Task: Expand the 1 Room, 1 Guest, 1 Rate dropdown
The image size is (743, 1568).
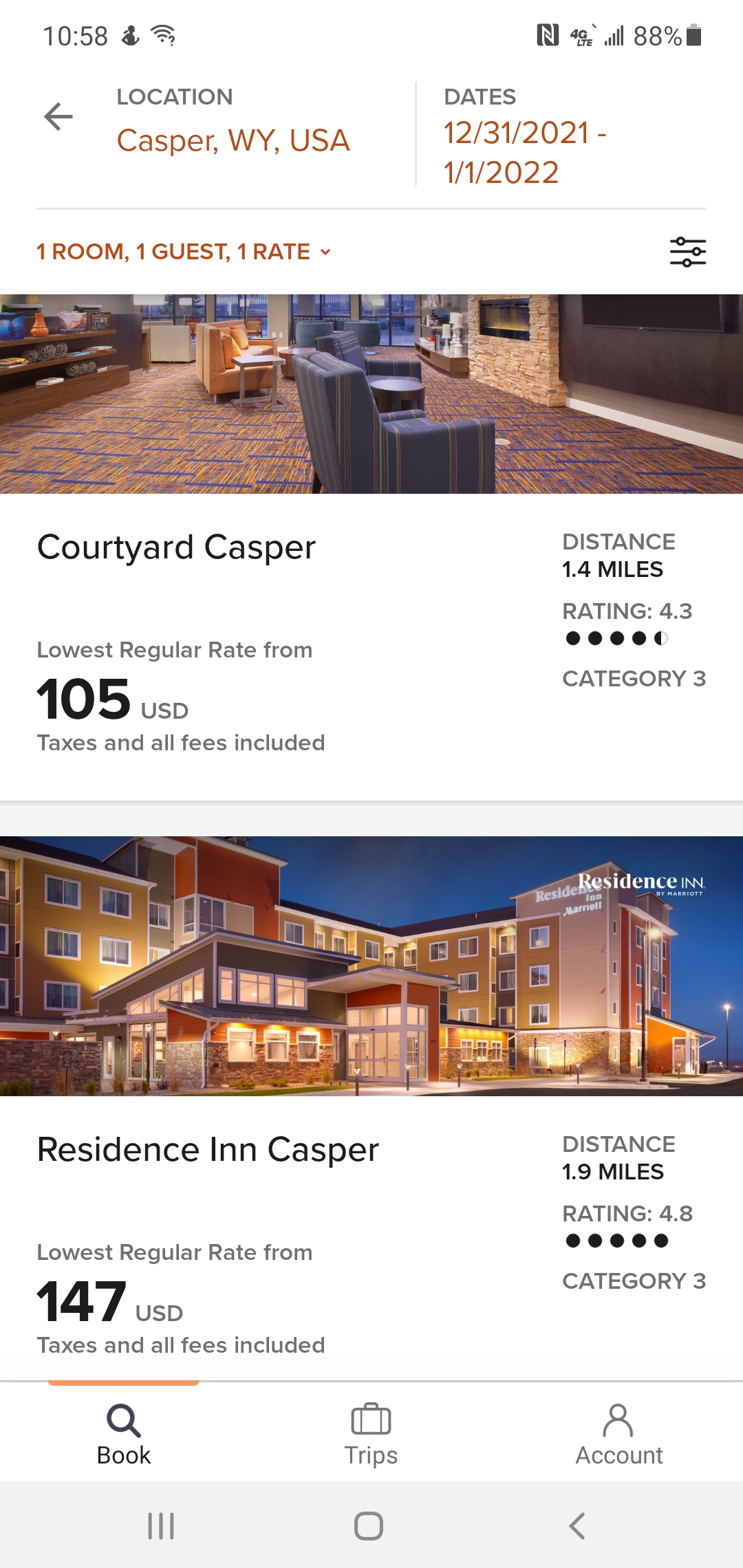Action: 184,252
